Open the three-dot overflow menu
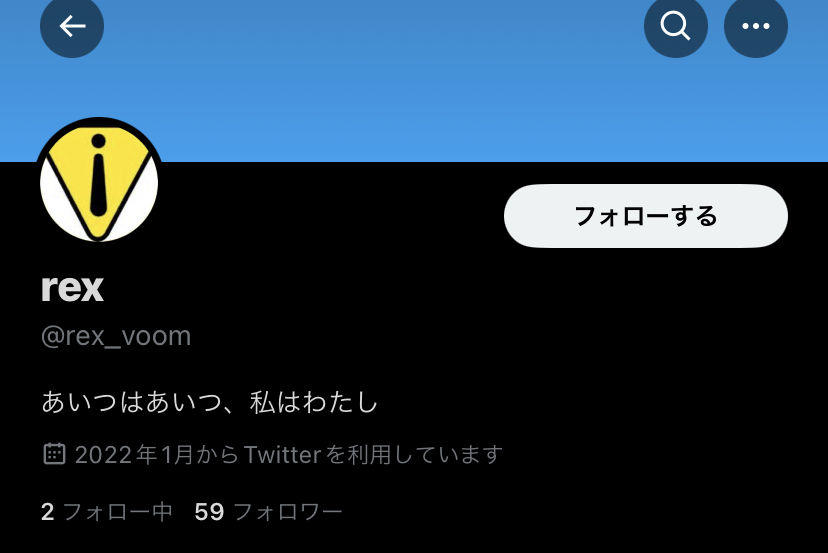Screen dimensions: 828x553 756,26
